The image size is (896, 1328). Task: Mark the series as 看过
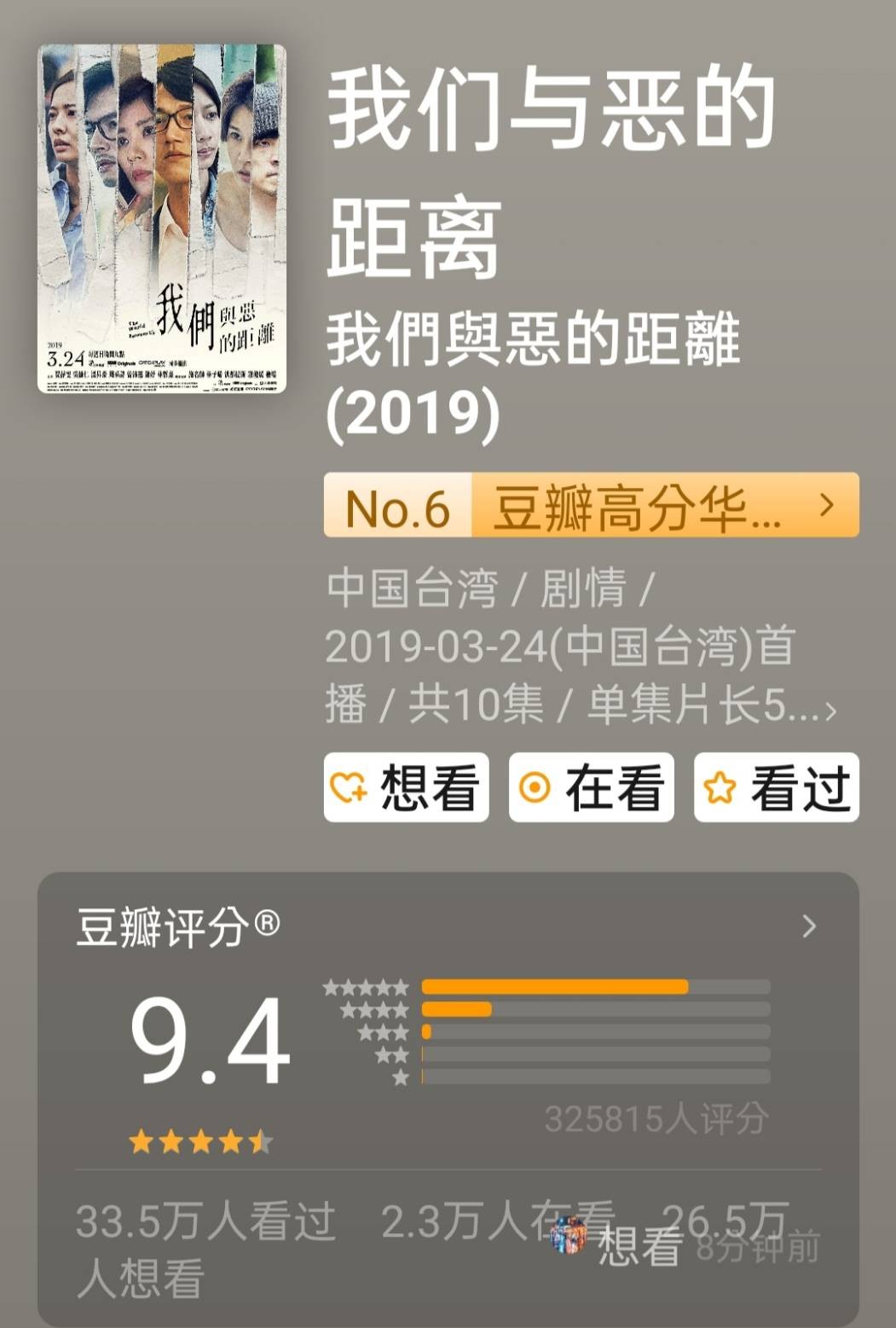[776, 787]
